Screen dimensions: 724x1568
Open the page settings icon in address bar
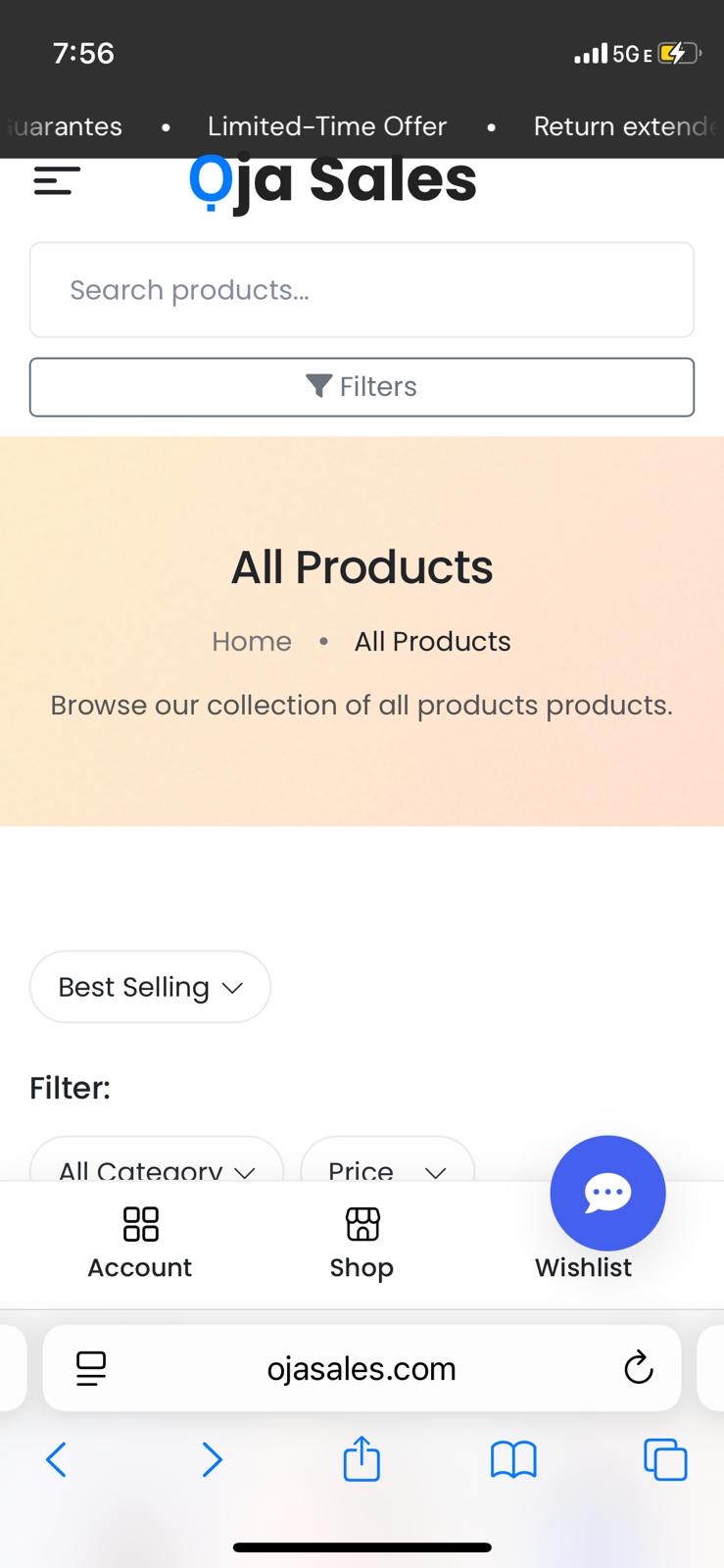click(91, 1368)
